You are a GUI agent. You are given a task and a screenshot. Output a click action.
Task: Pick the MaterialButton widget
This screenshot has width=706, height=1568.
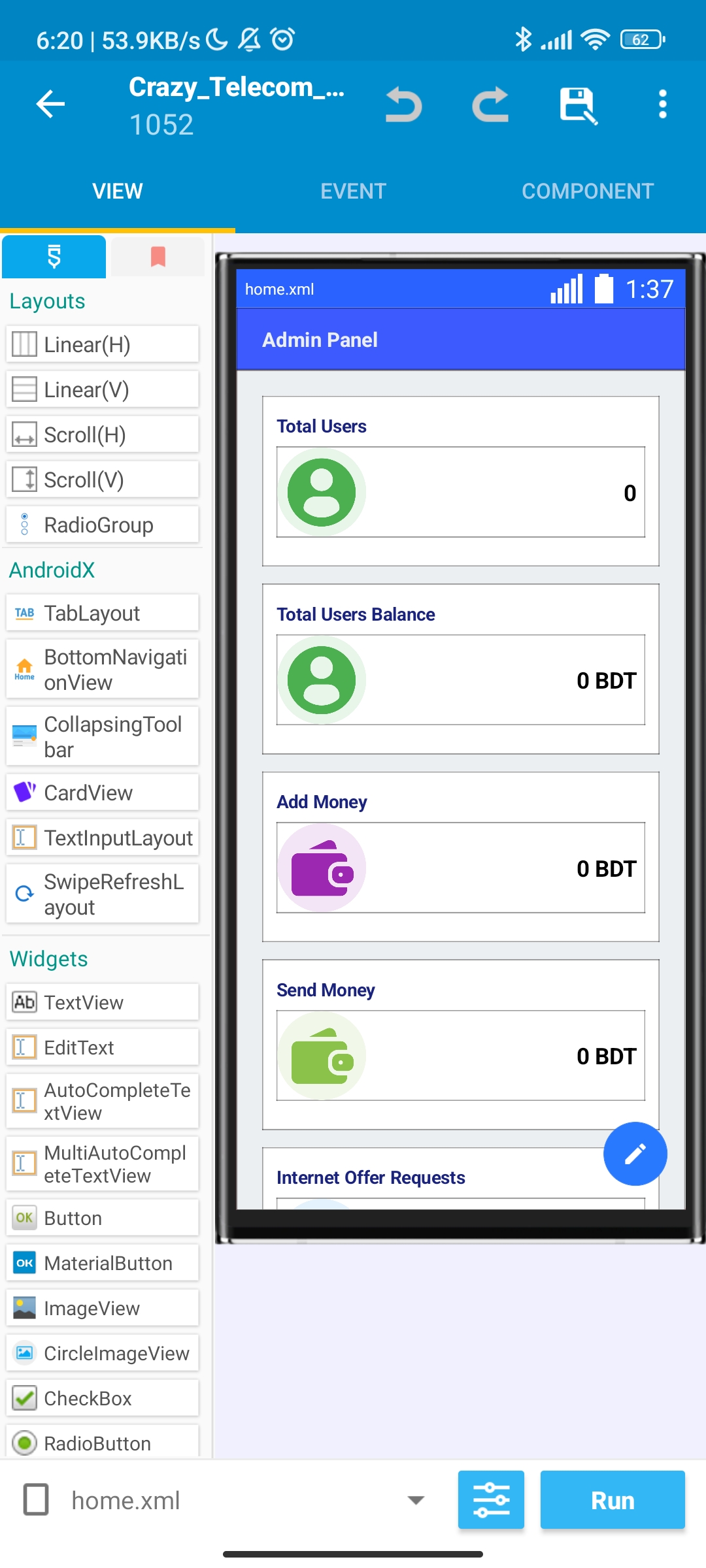point(103,1263)
